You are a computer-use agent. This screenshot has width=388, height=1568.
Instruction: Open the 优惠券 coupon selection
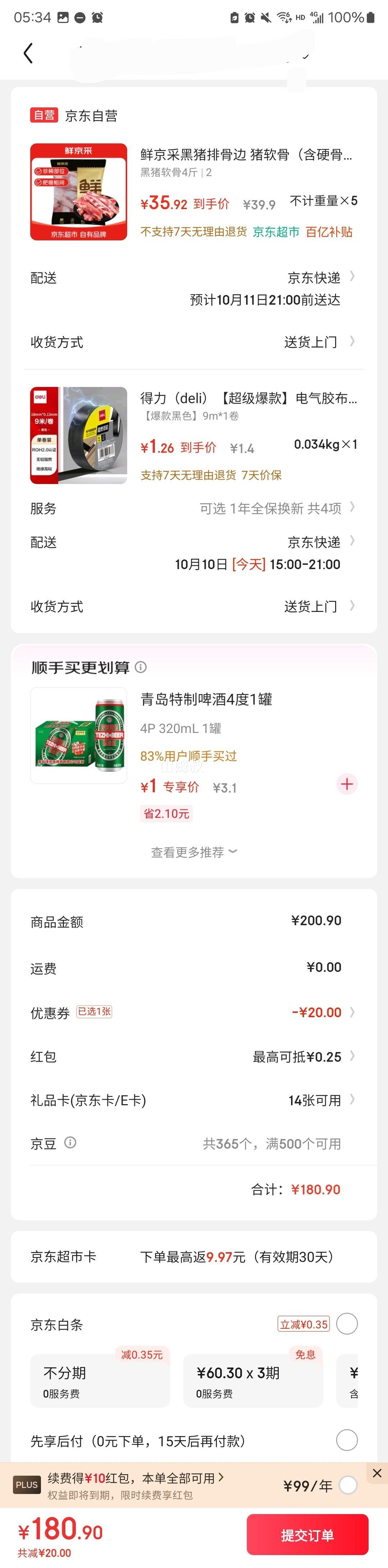[x=322, y=1012]
